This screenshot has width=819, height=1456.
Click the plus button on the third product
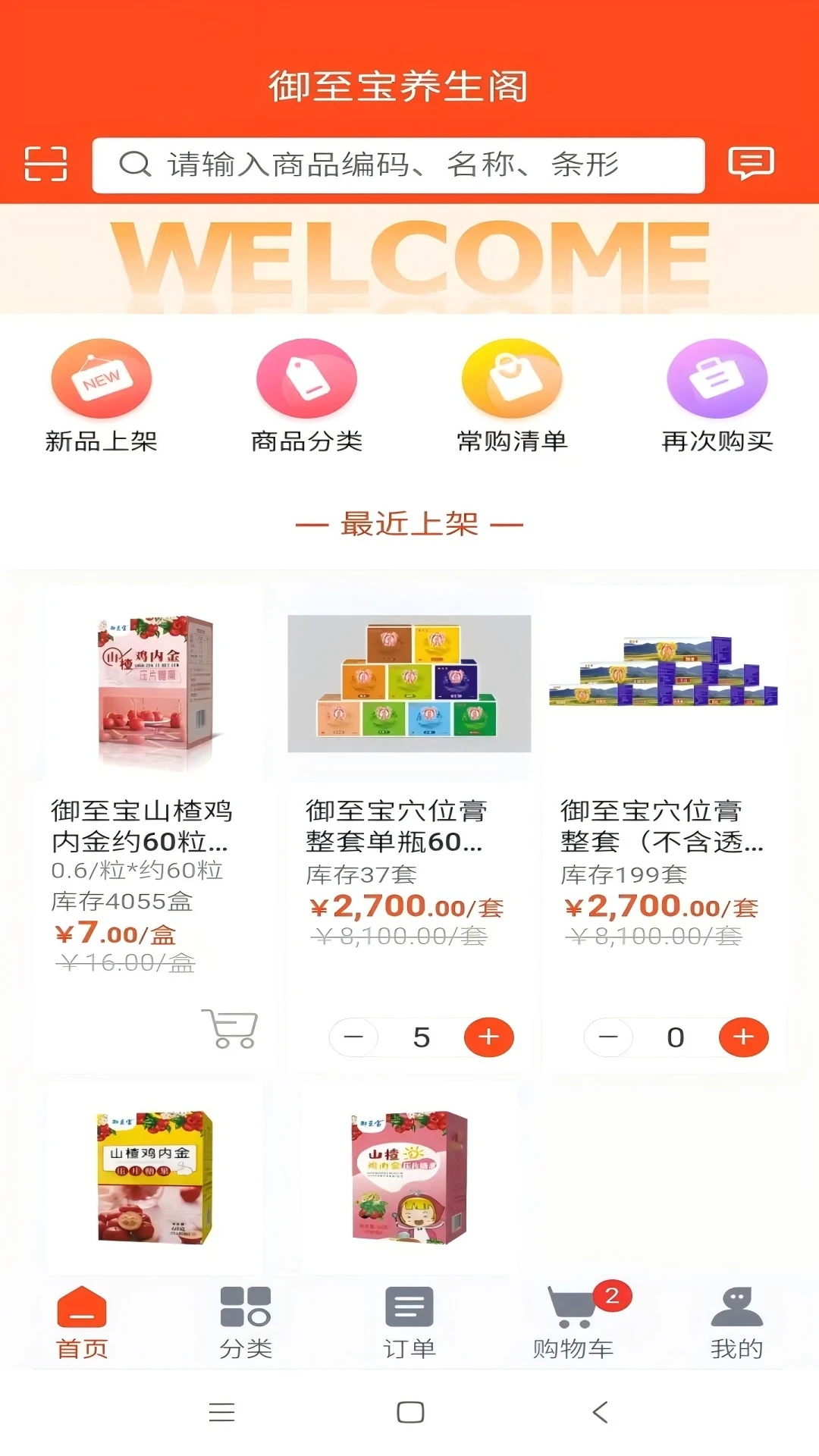pos(742,1037)
